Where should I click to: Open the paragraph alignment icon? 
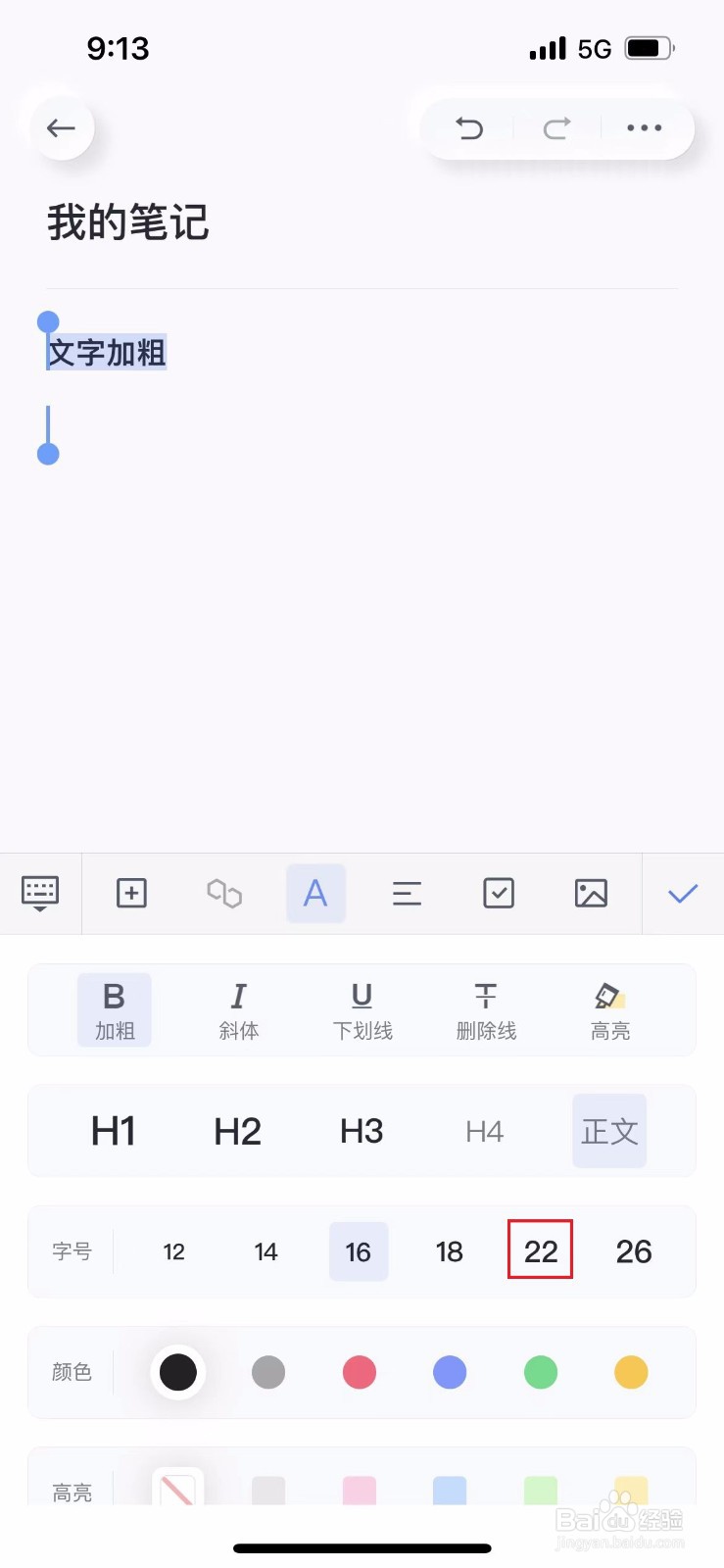(x=407, y=893)
